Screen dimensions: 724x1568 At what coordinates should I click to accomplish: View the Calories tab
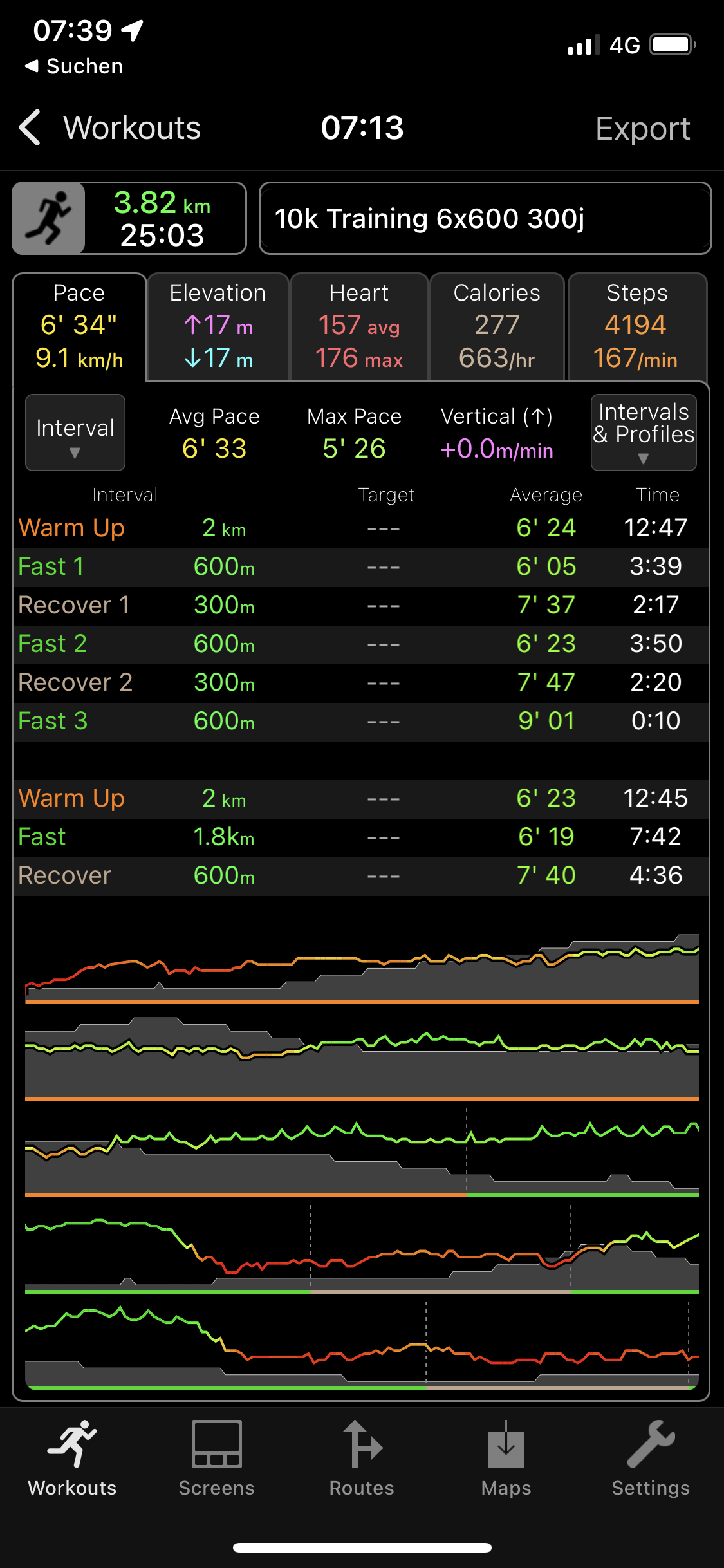tap(497, 327)
